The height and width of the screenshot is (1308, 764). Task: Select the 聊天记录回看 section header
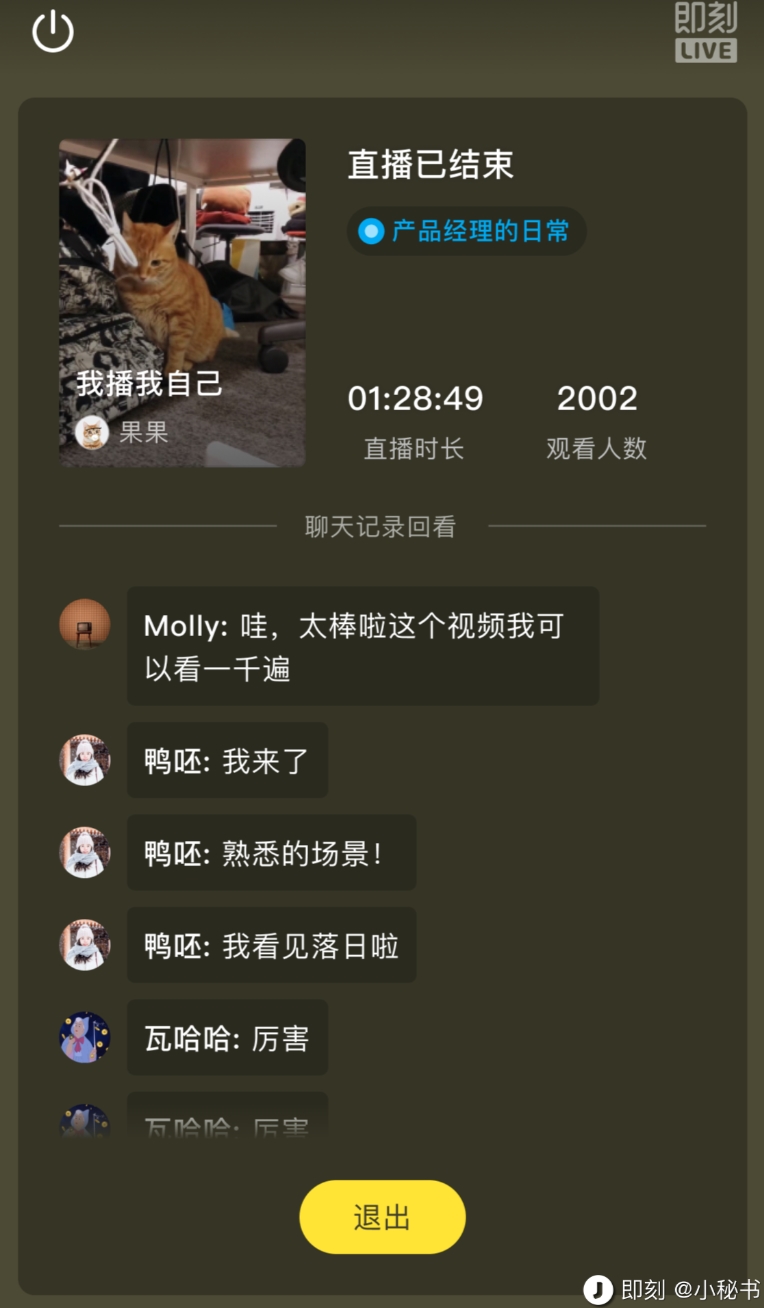pos(381,526)
